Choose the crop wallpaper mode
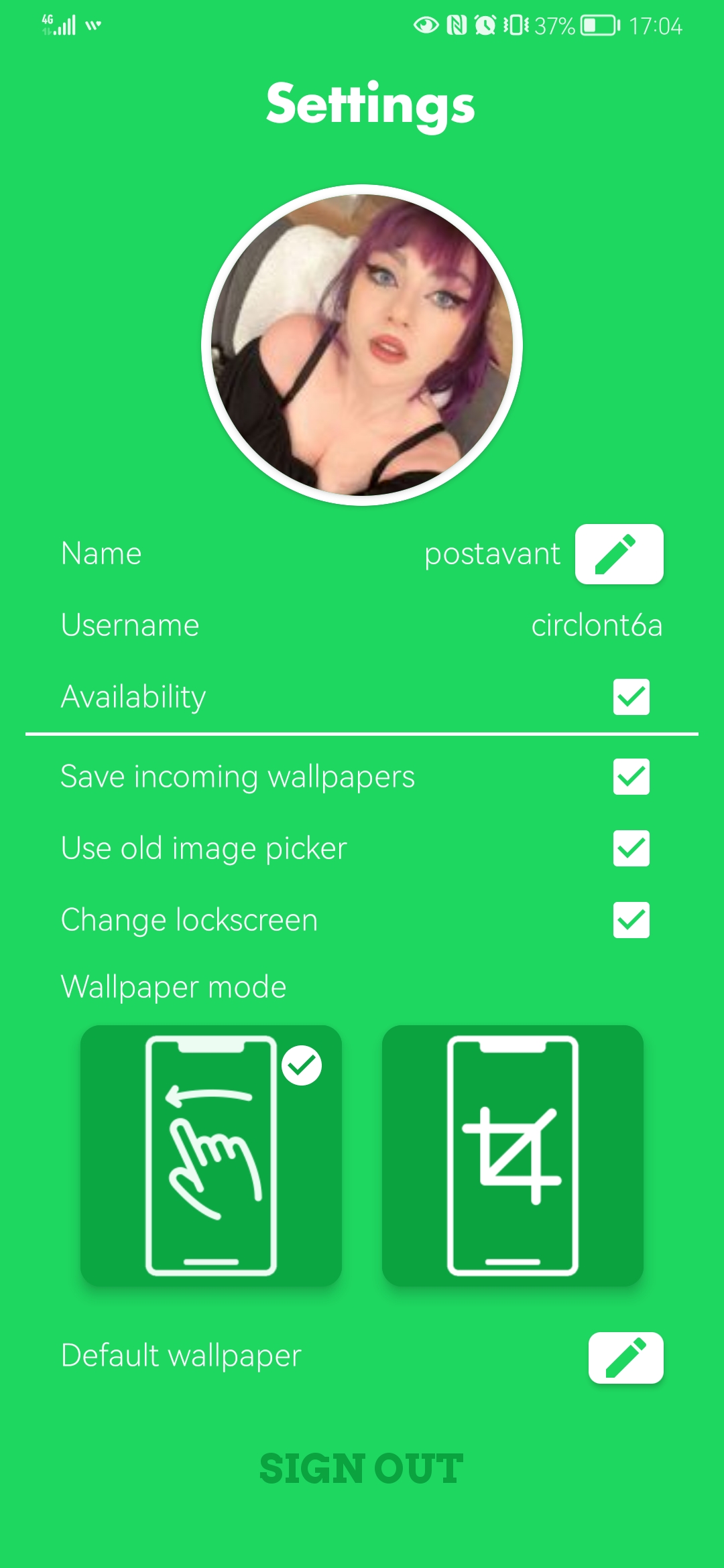 pyautogui.click(x=513, y=1155)
